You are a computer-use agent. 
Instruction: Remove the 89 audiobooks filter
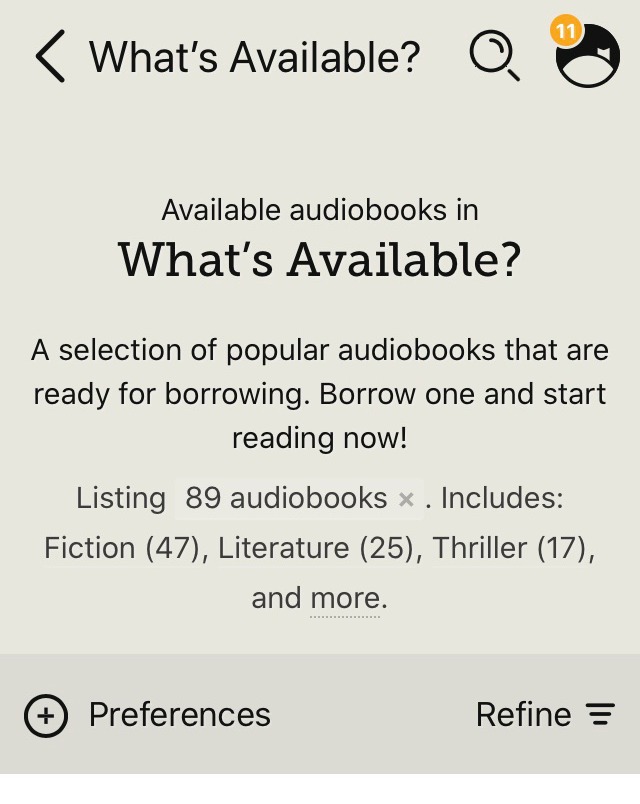pos(406,499)
